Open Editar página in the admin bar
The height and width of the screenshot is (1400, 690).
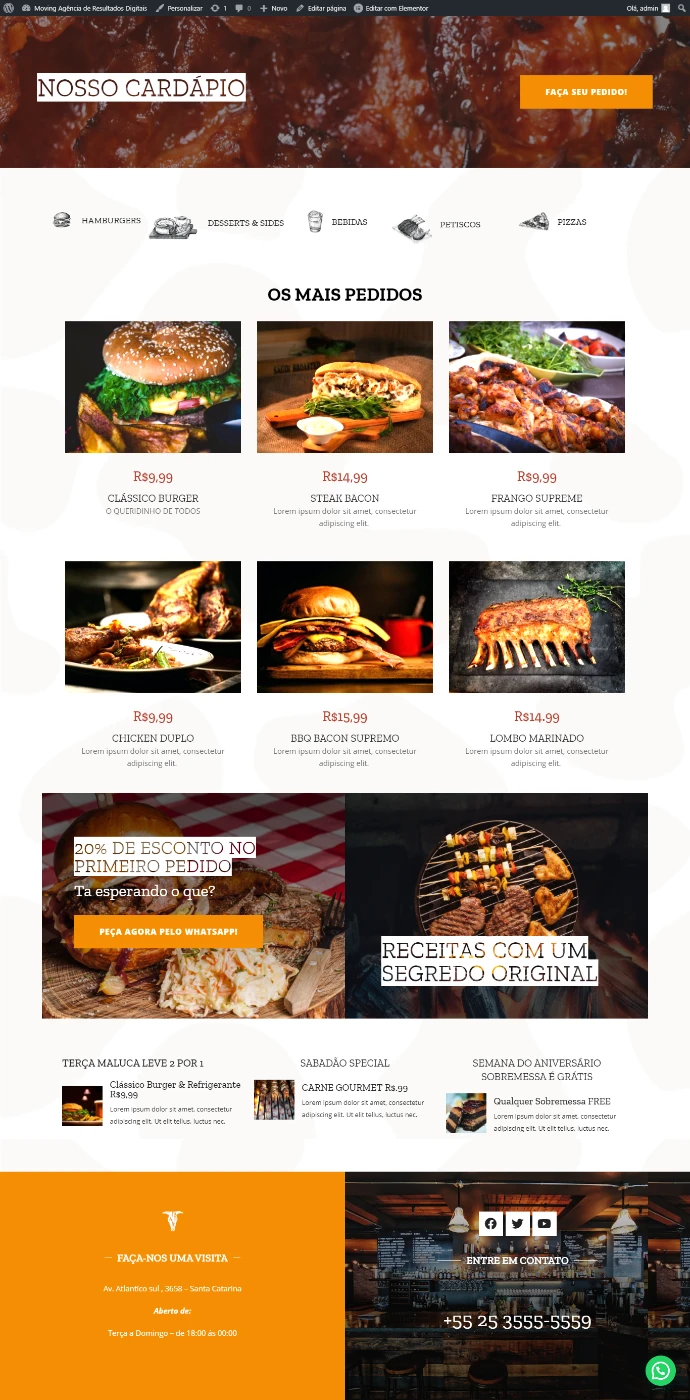click(x=321, y=8)
